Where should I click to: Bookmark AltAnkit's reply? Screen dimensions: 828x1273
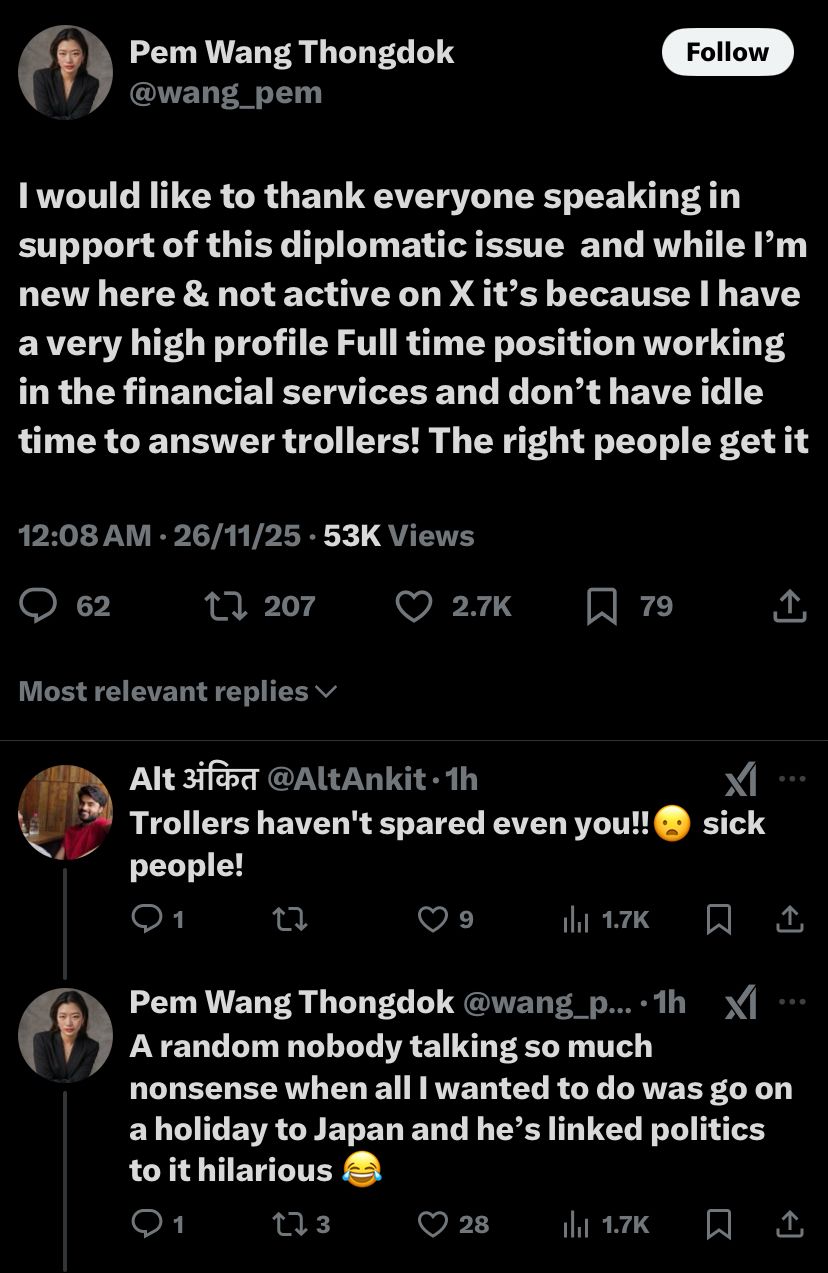[x=718, y=919]
